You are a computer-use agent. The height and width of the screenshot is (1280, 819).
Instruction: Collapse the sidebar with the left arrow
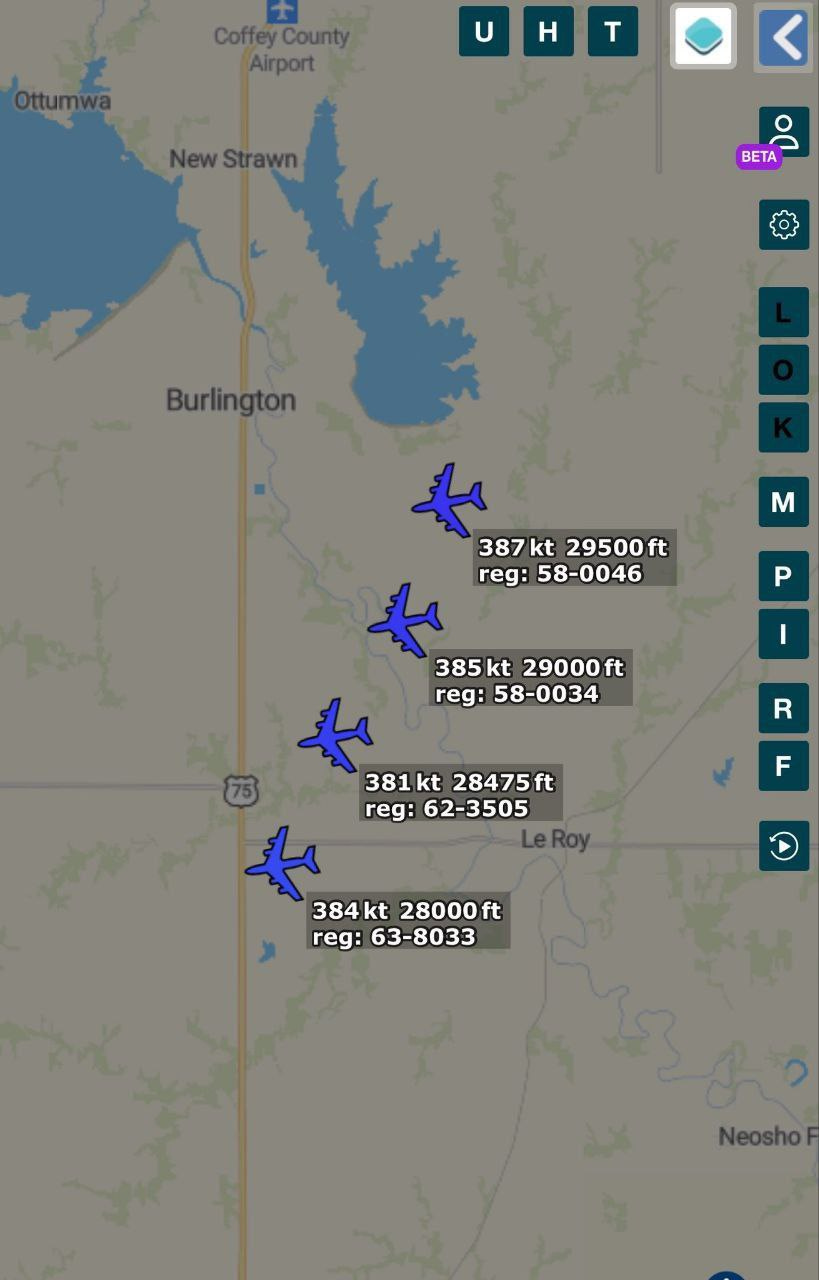784,38
